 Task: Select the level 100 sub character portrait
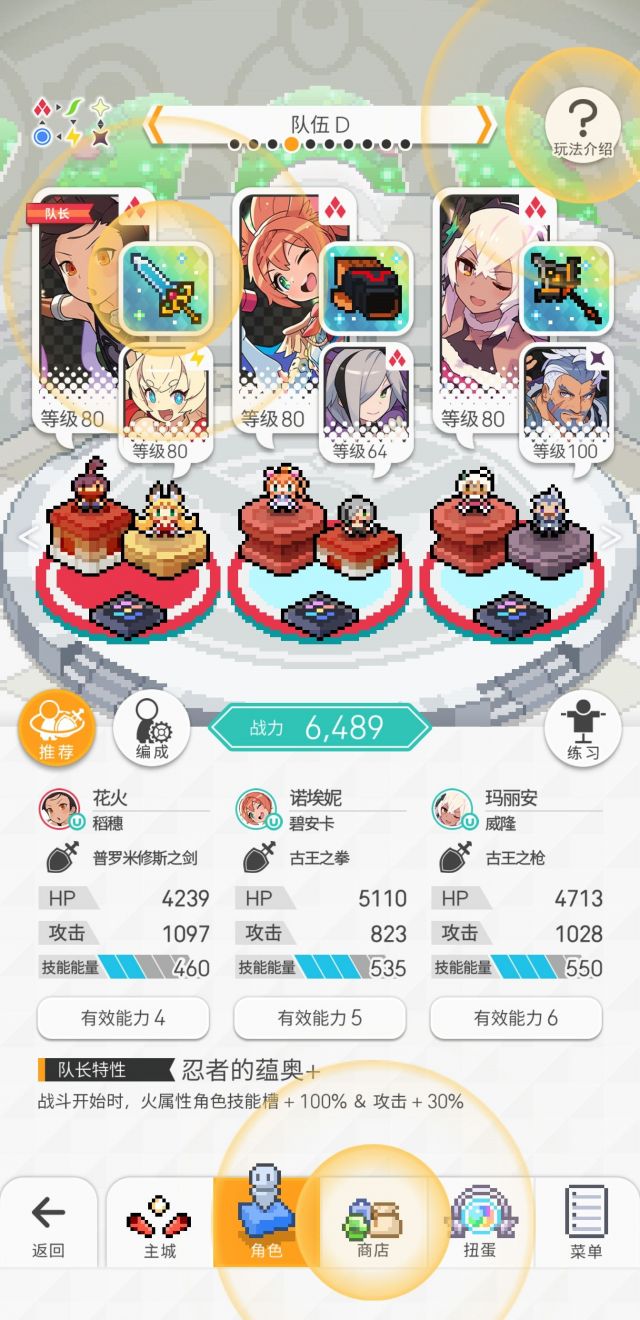tap(563, 397)
